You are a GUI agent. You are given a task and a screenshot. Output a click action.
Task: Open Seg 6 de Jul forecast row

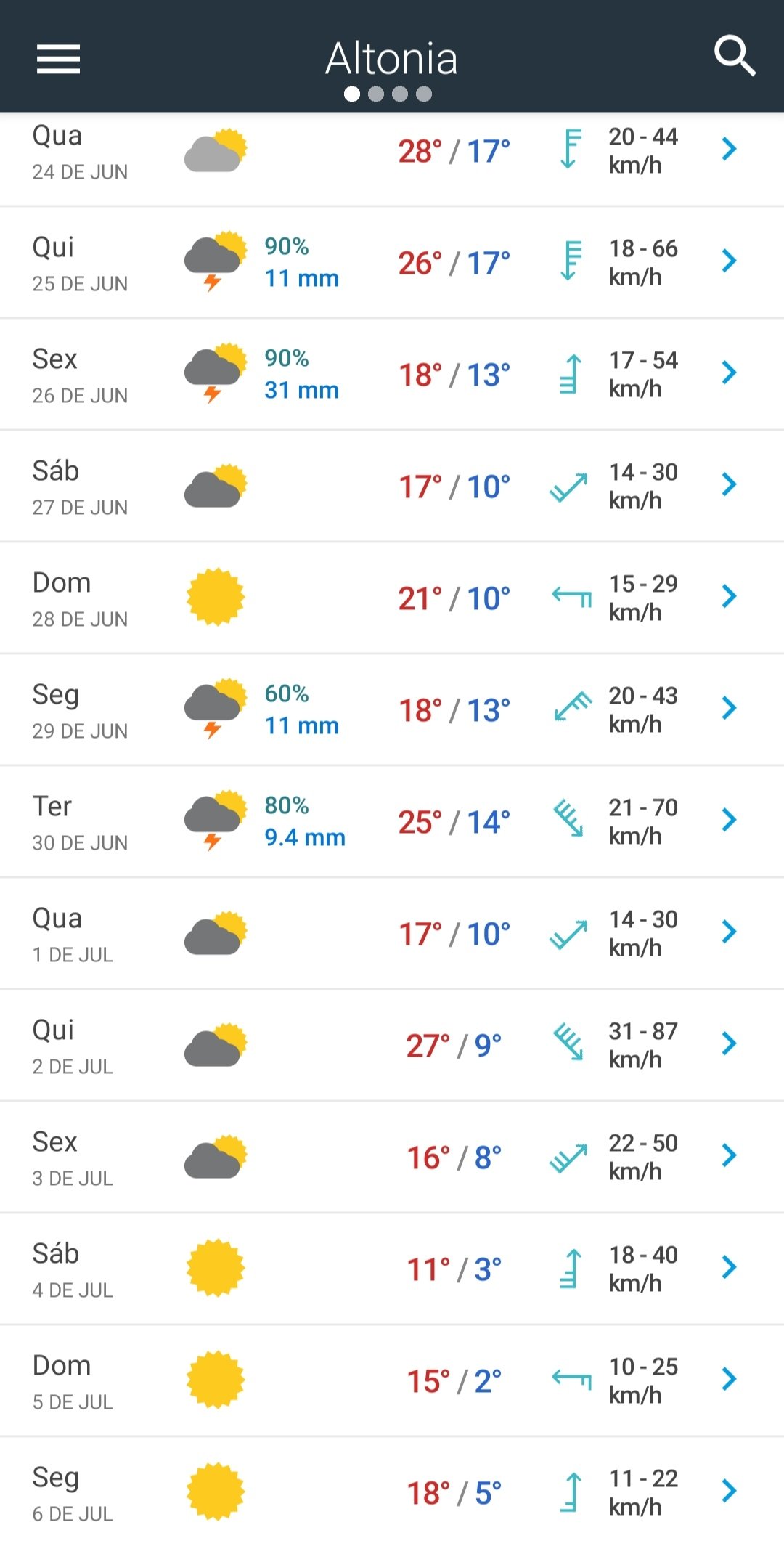click(392, 1492)
